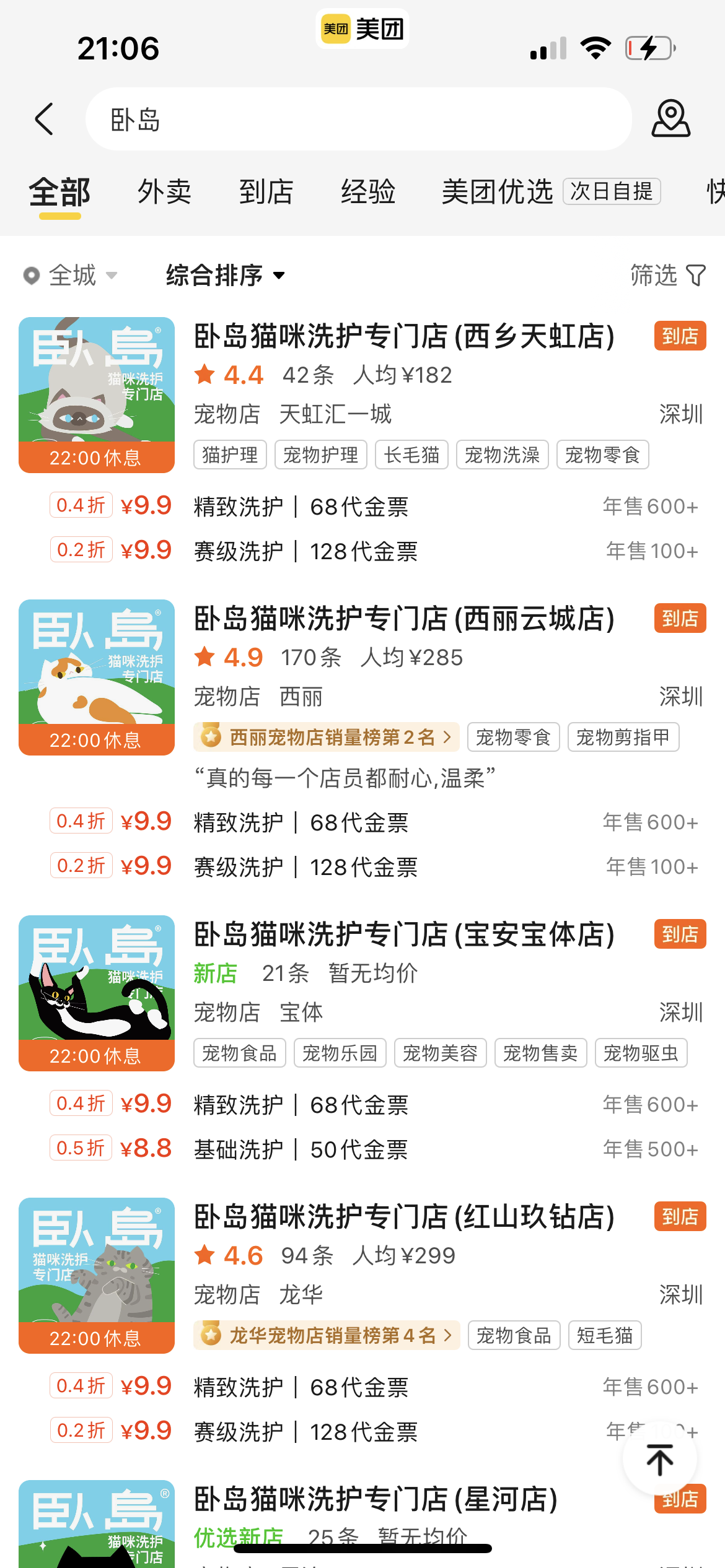Open 卧岛猫咪洗护专门店 (西丽云城店)

click(404, 619)
